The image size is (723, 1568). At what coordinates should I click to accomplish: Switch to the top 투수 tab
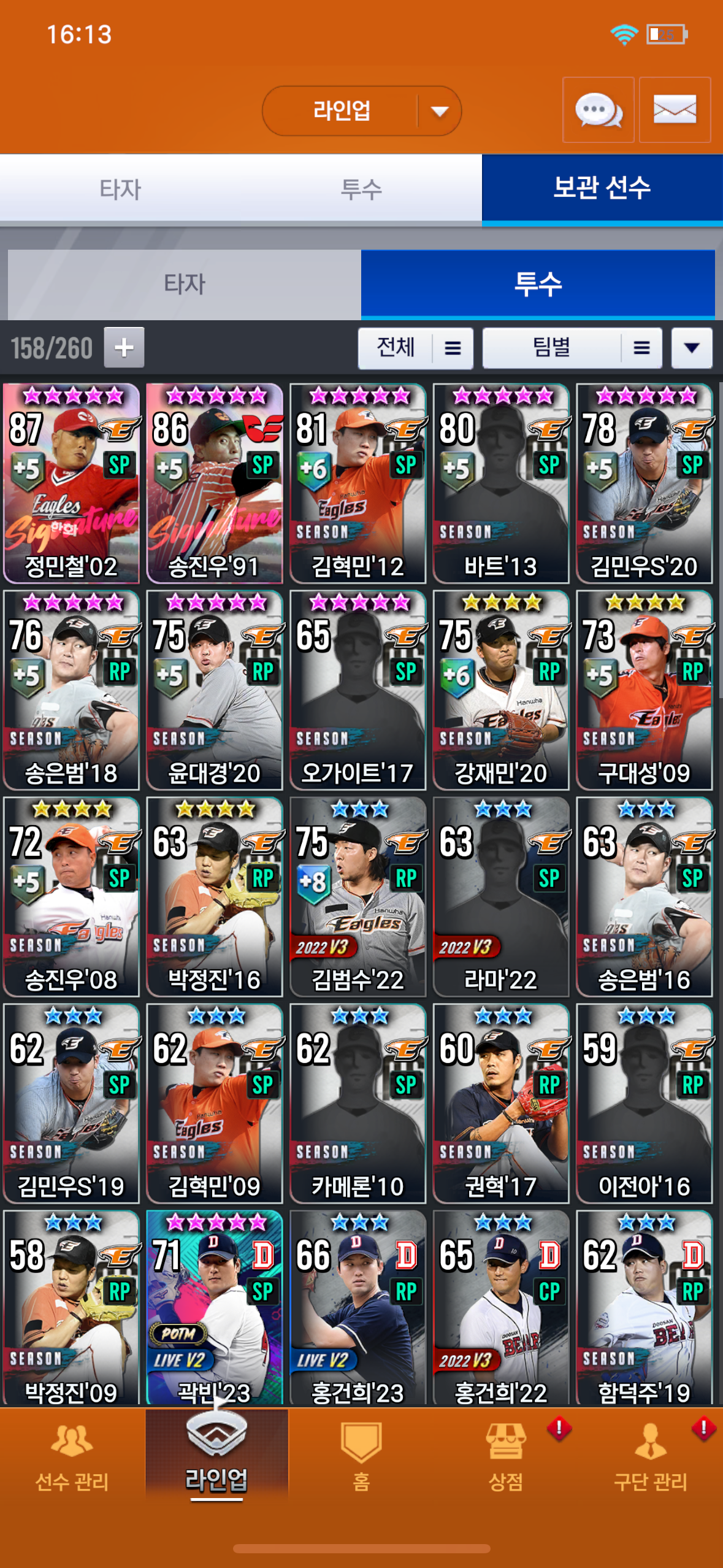361,188
